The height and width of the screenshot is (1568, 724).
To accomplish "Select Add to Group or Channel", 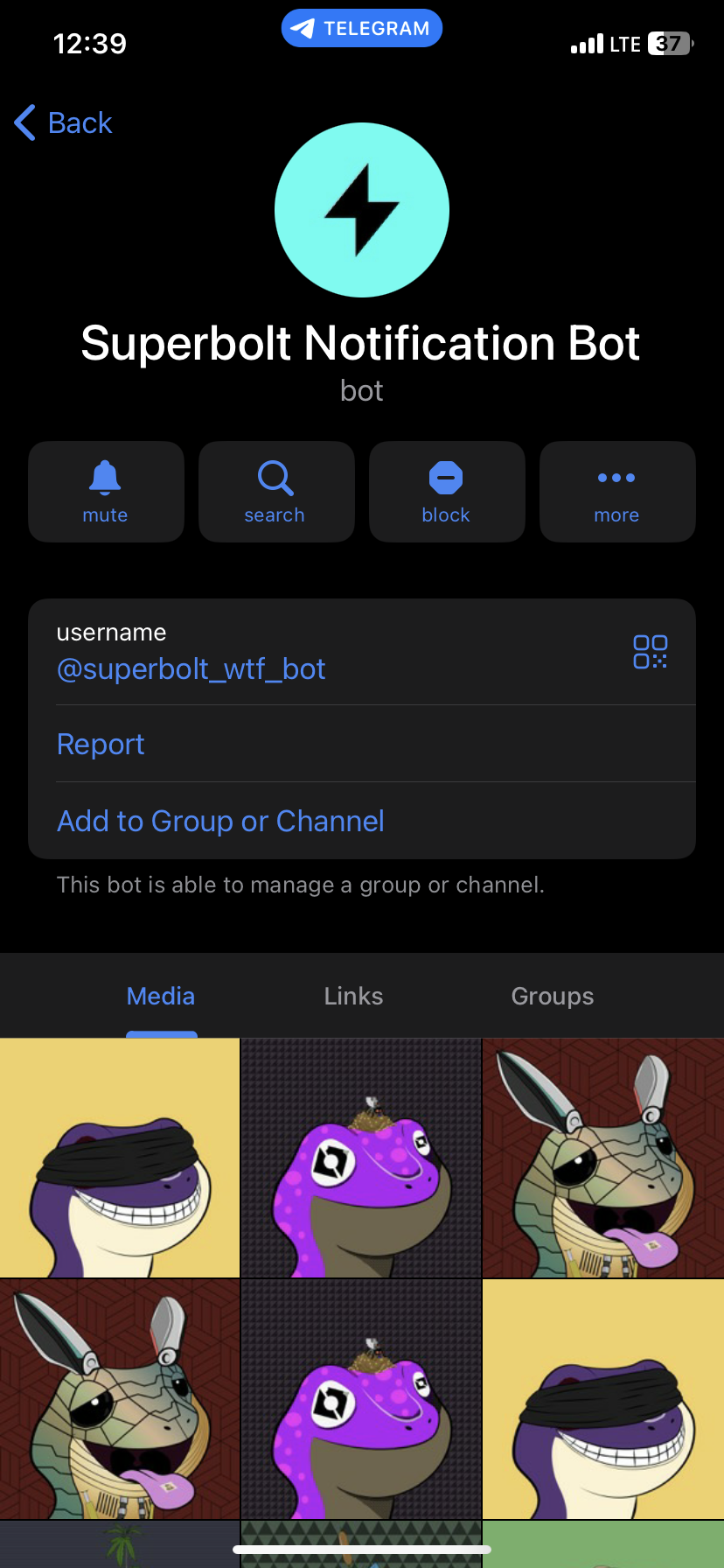I will point(220,822).
